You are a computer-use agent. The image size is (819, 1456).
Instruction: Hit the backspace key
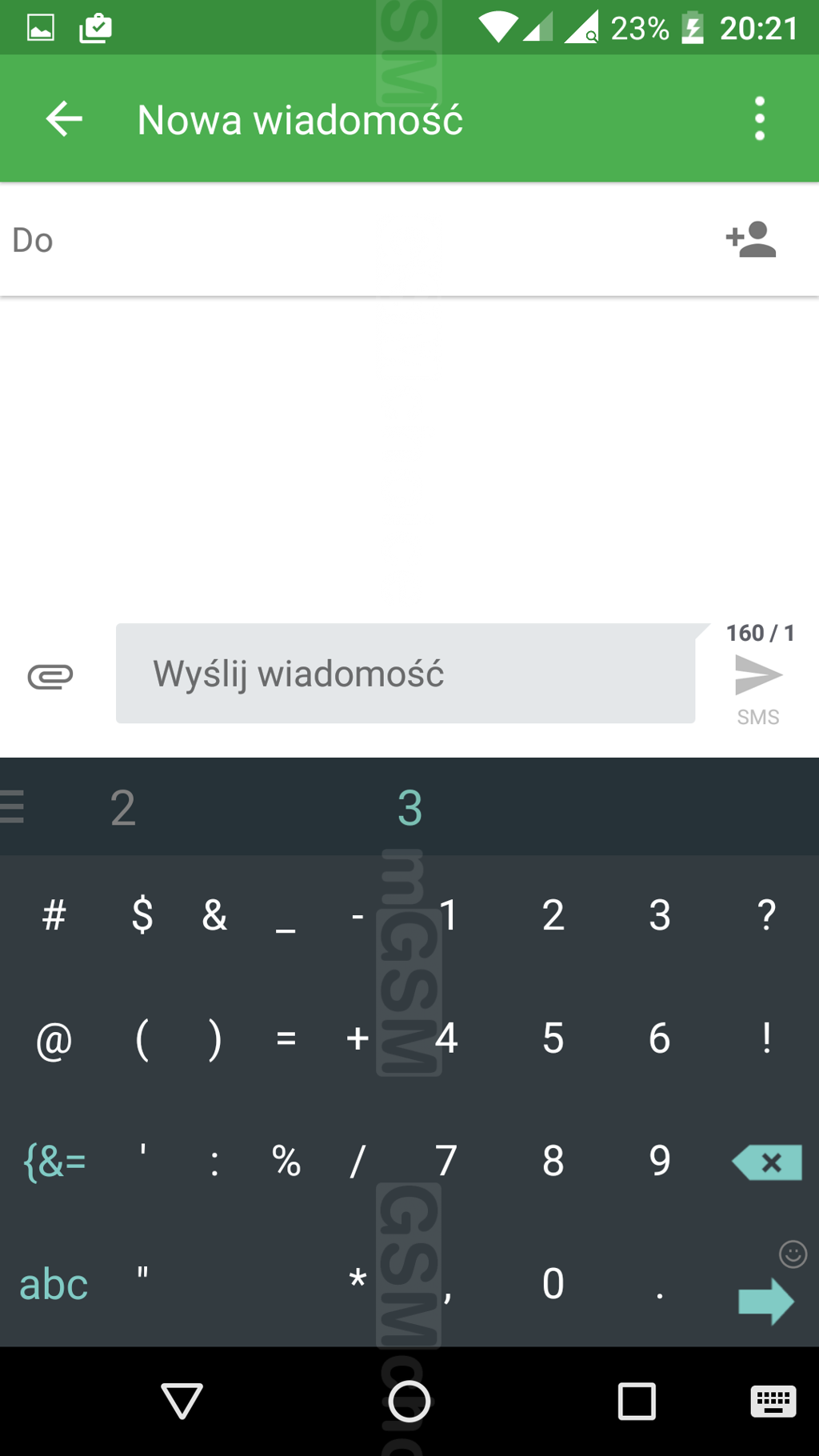pyautogui.click(x=767, y=1162)
